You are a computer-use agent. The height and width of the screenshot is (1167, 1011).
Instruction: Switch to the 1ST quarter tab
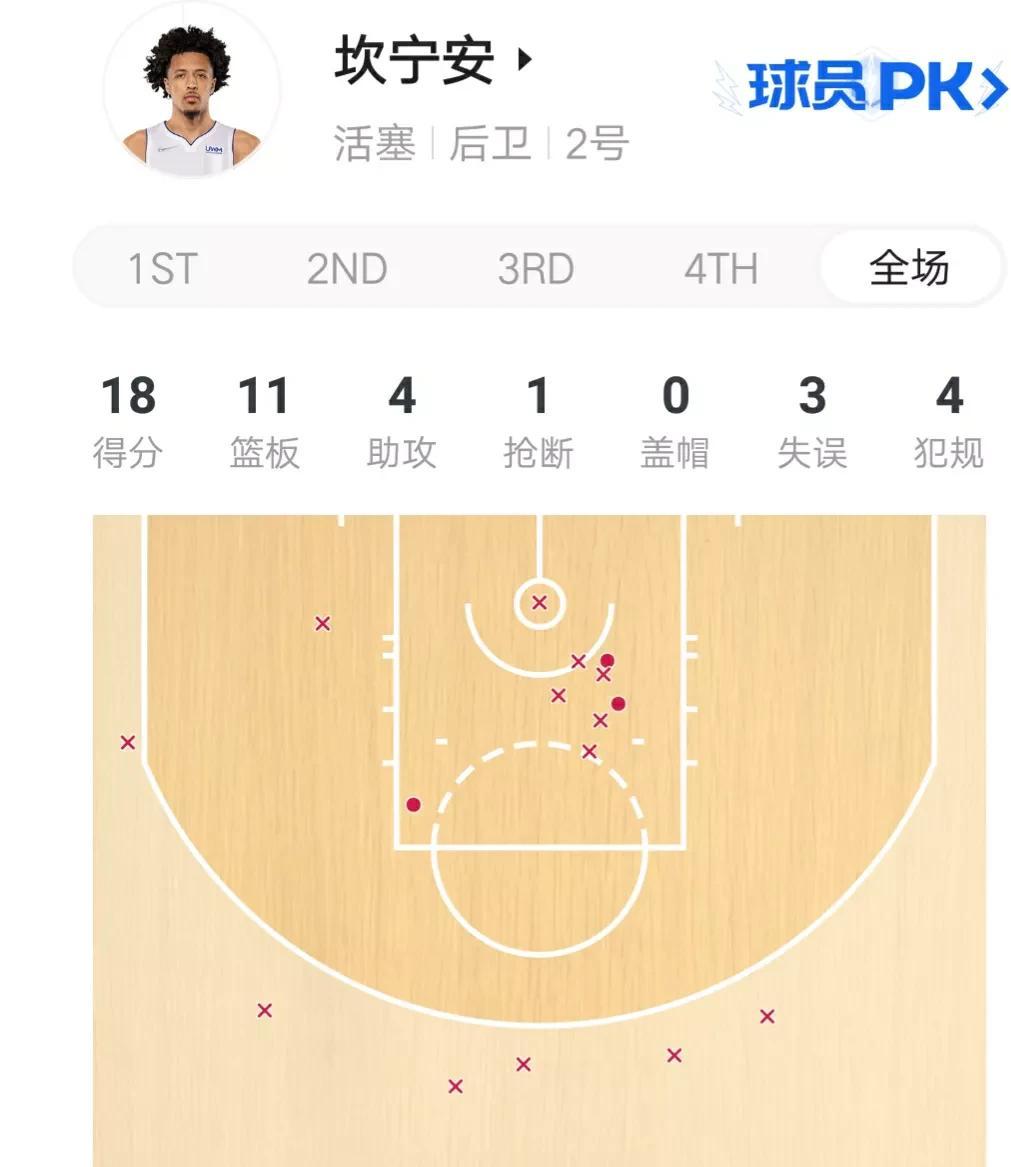[x=162, y=269]
